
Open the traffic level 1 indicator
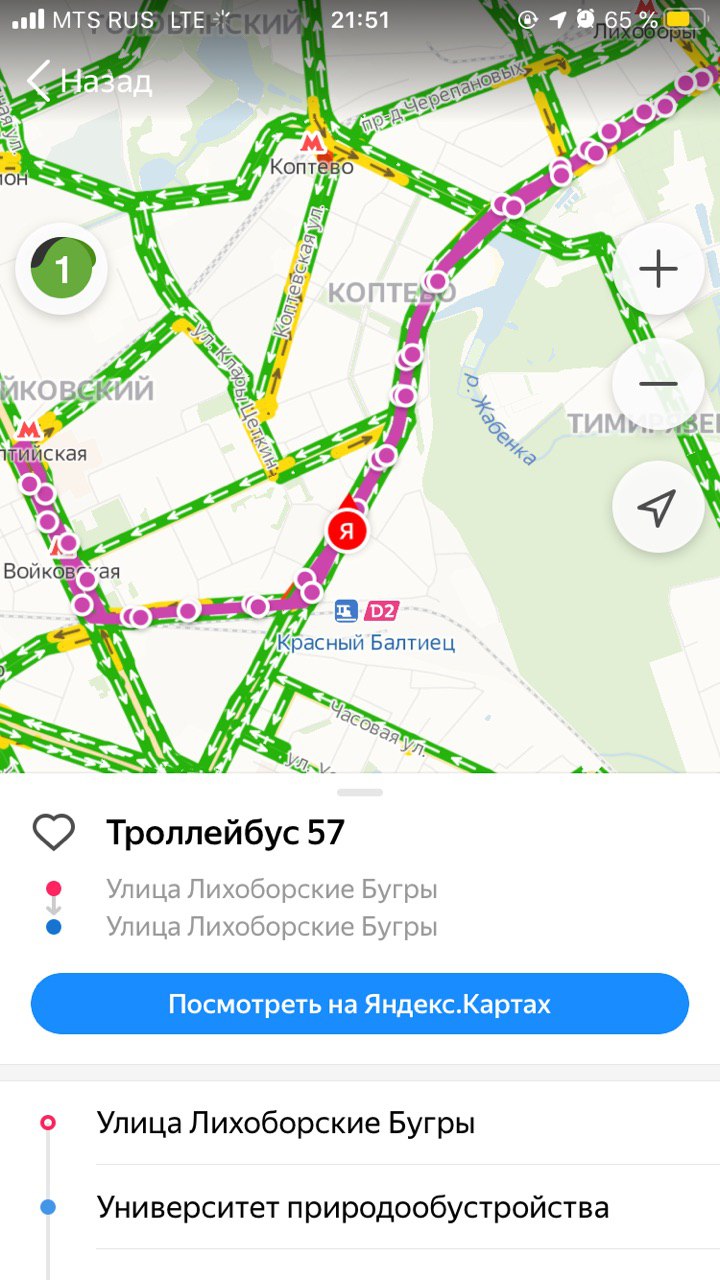point(61,269)
